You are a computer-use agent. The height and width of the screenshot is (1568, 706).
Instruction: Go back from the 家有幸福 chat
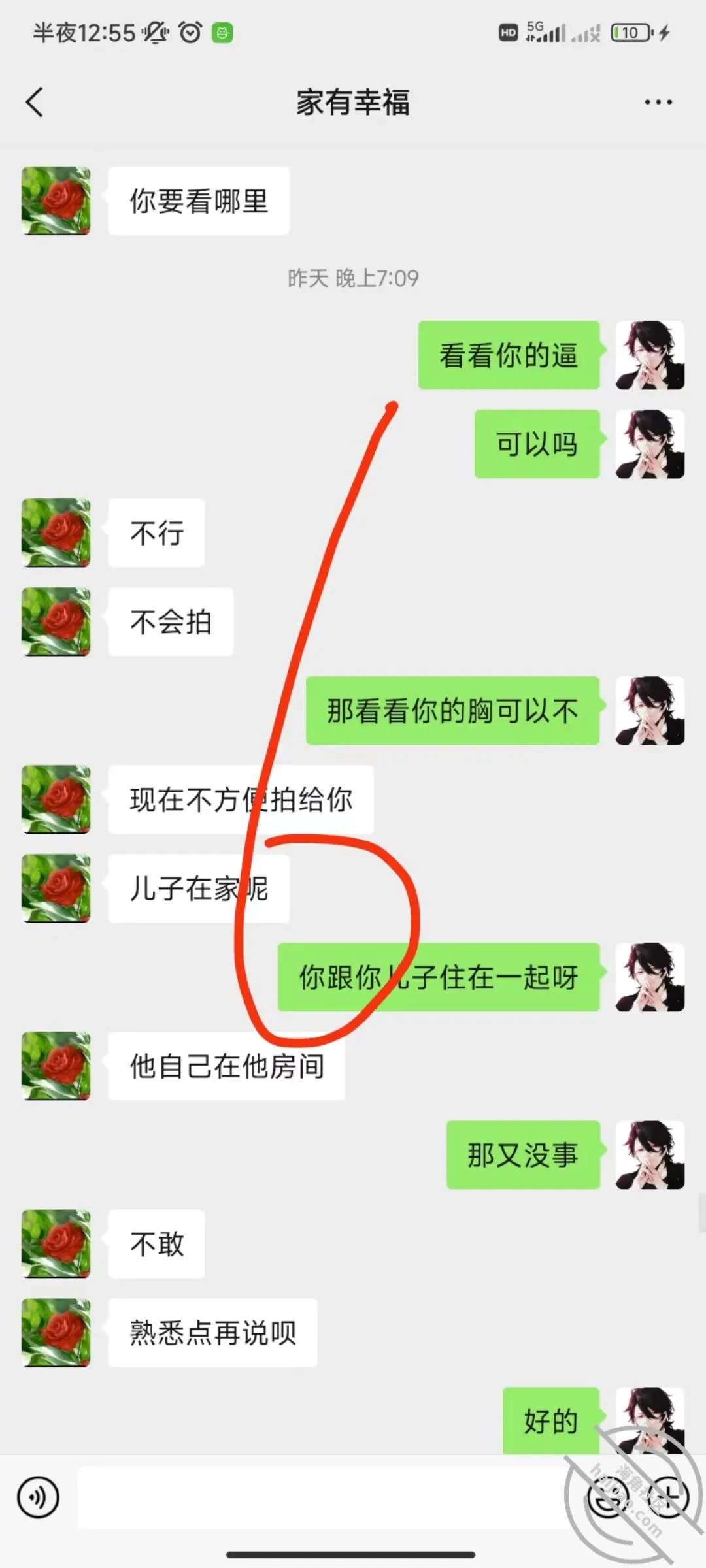coord(35,103)
